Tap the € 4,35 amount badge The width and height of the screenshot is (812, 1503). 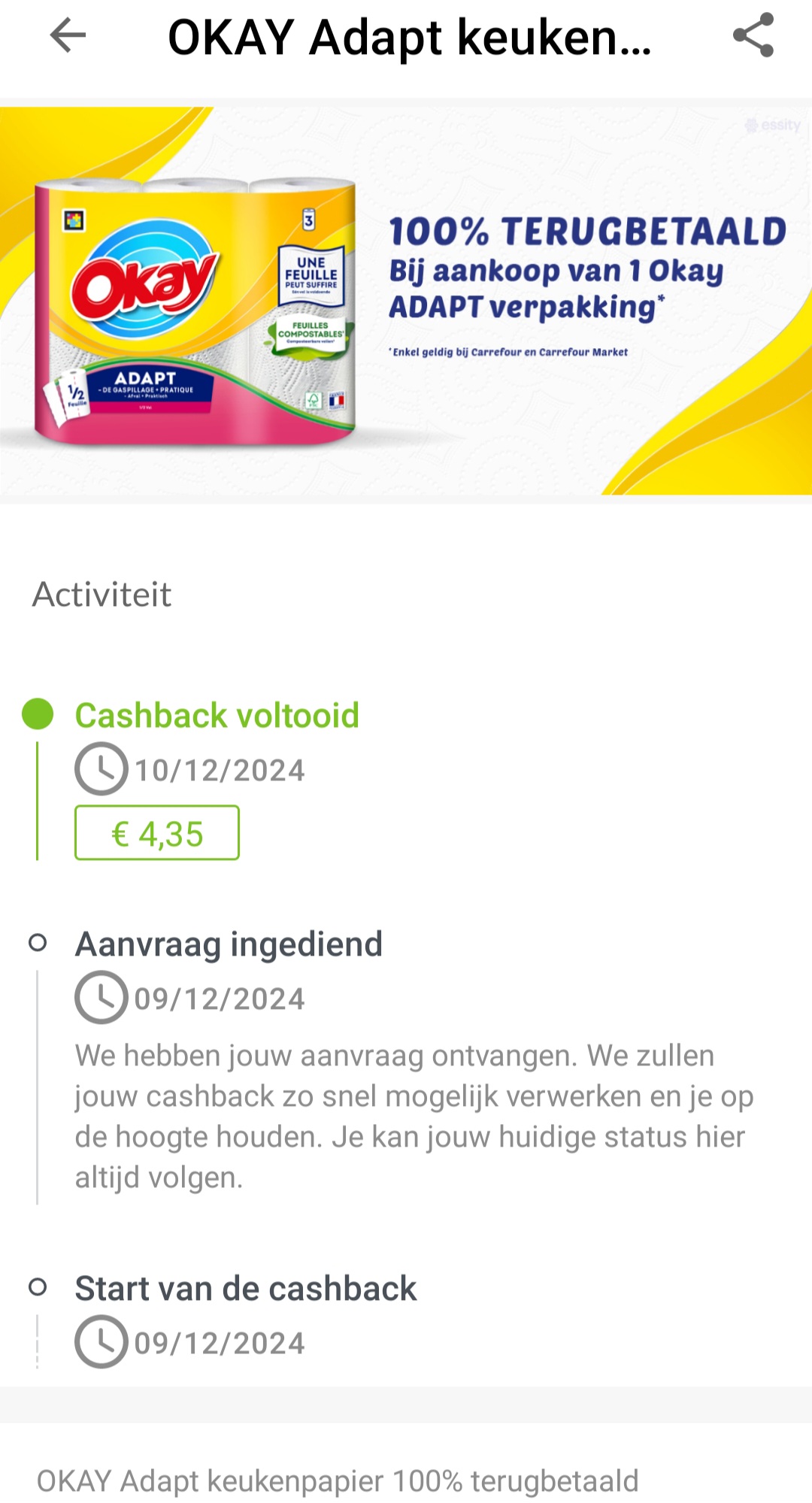pos(156,834)
